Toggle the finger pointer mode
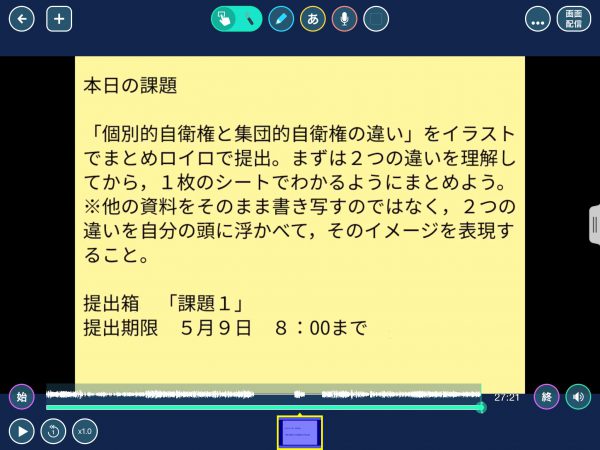The width and height of the screenshot is (600, 450). pos(225,19)
